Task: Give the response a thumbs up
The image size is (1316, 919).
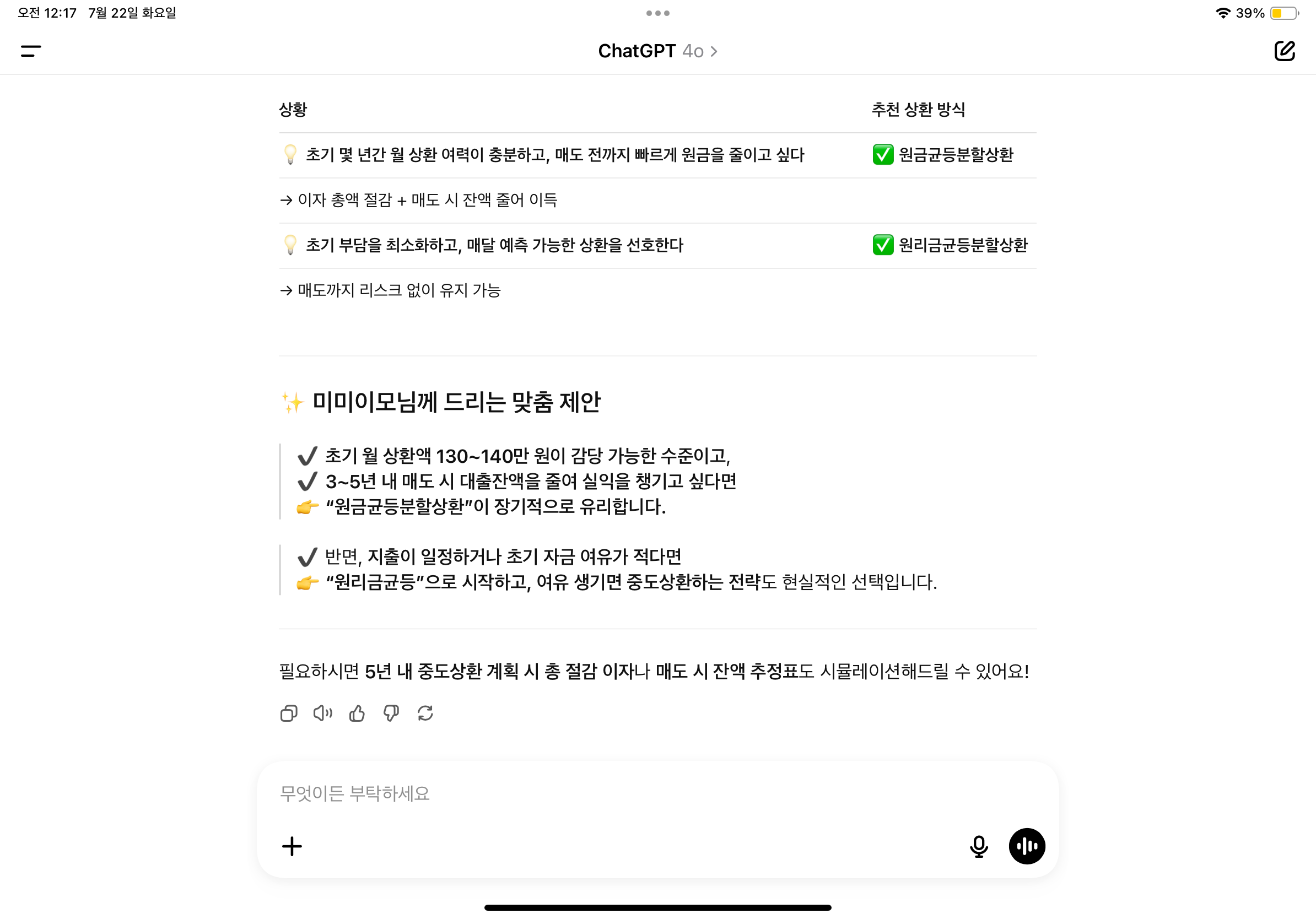Action: tap(357, 713)
